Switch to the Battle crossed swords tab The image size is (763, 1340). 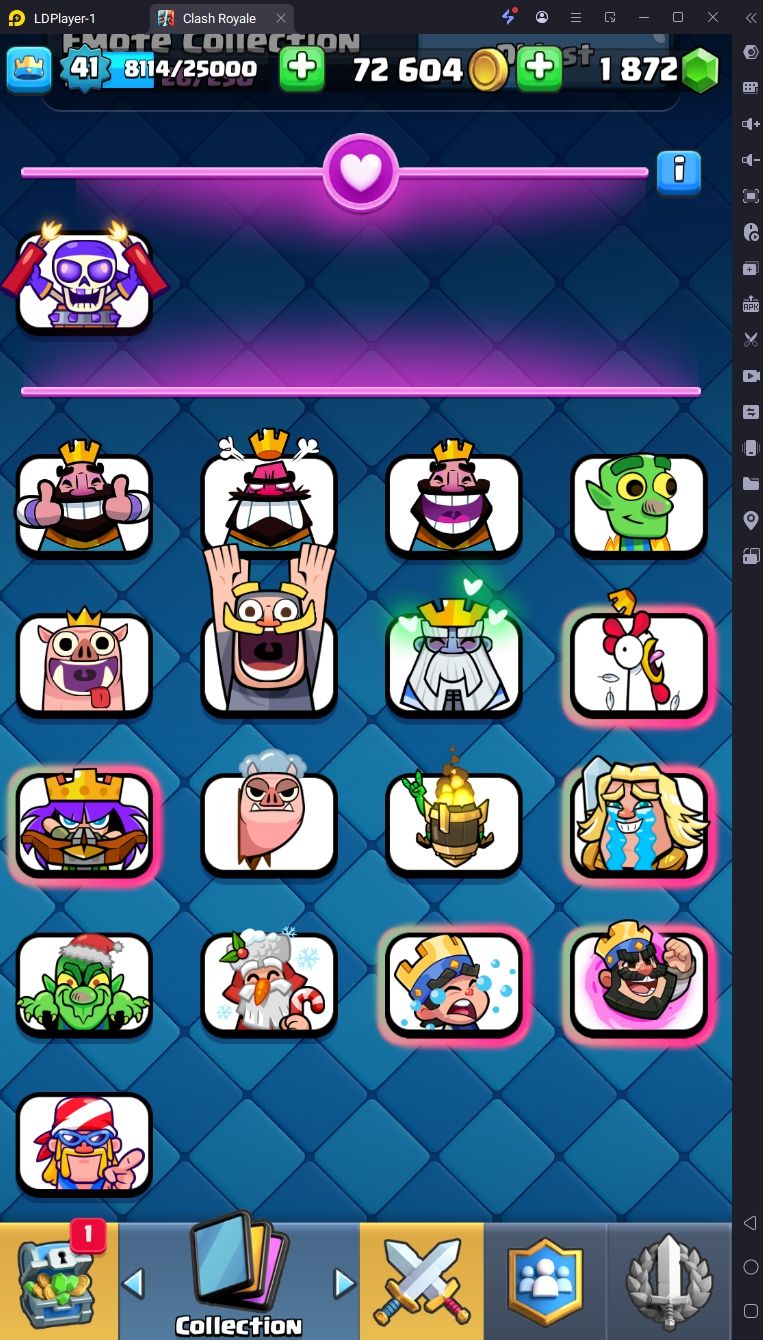coord(422,1281)
